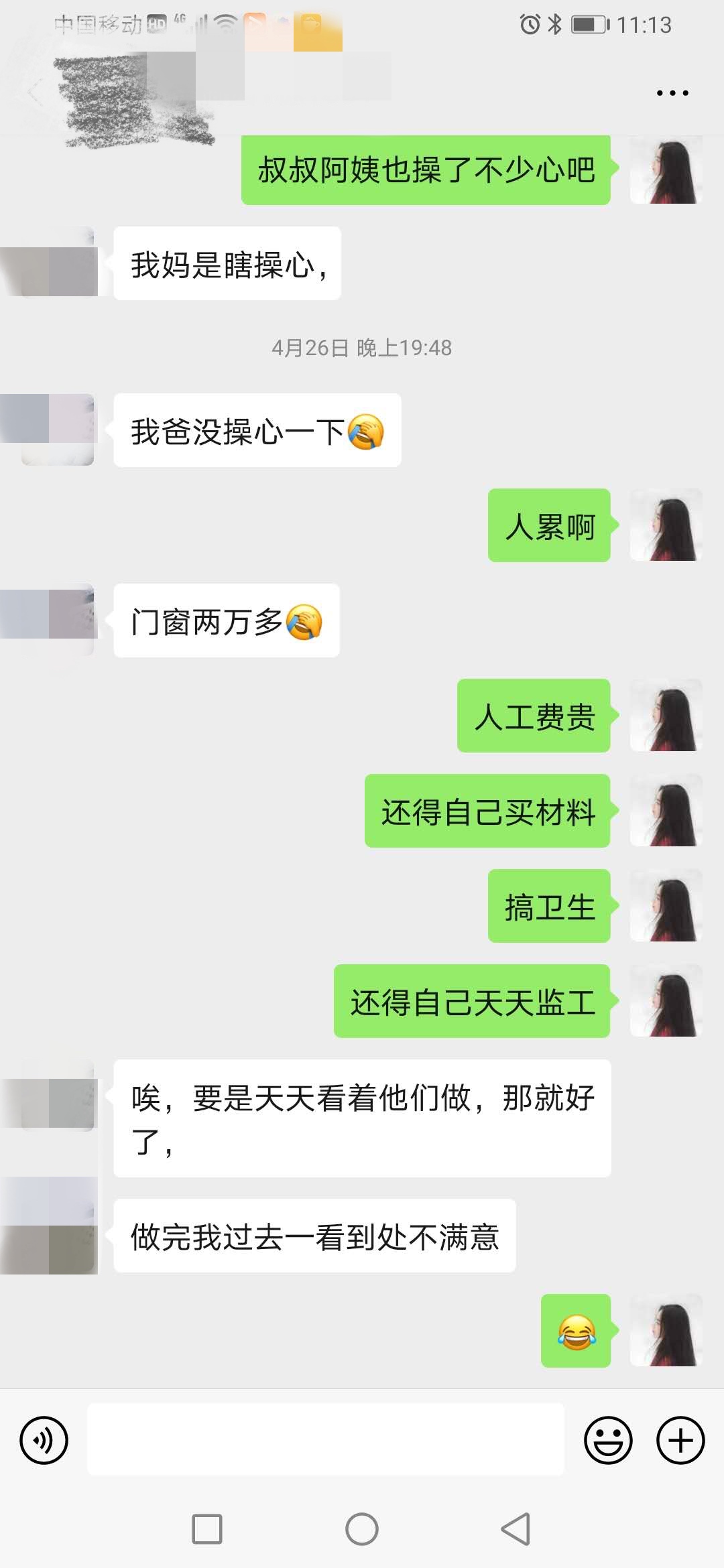The image size is (724, 1568).
Task: Open the three-dot chat info menu
Action: tap(672, 93)
